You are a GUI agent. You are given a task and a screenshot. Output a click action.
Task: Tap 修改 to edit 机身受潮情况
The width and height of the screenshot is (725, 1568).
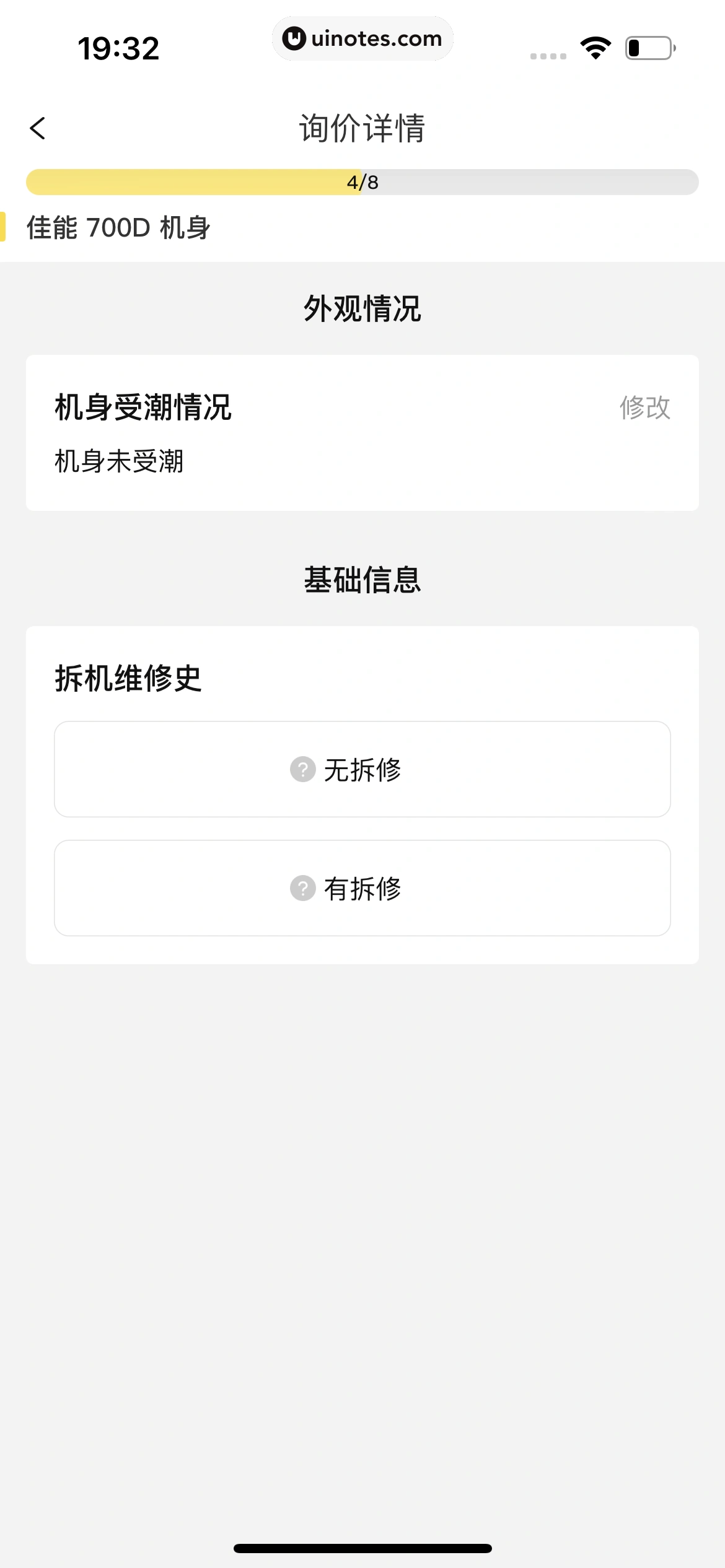coord(644,407)
